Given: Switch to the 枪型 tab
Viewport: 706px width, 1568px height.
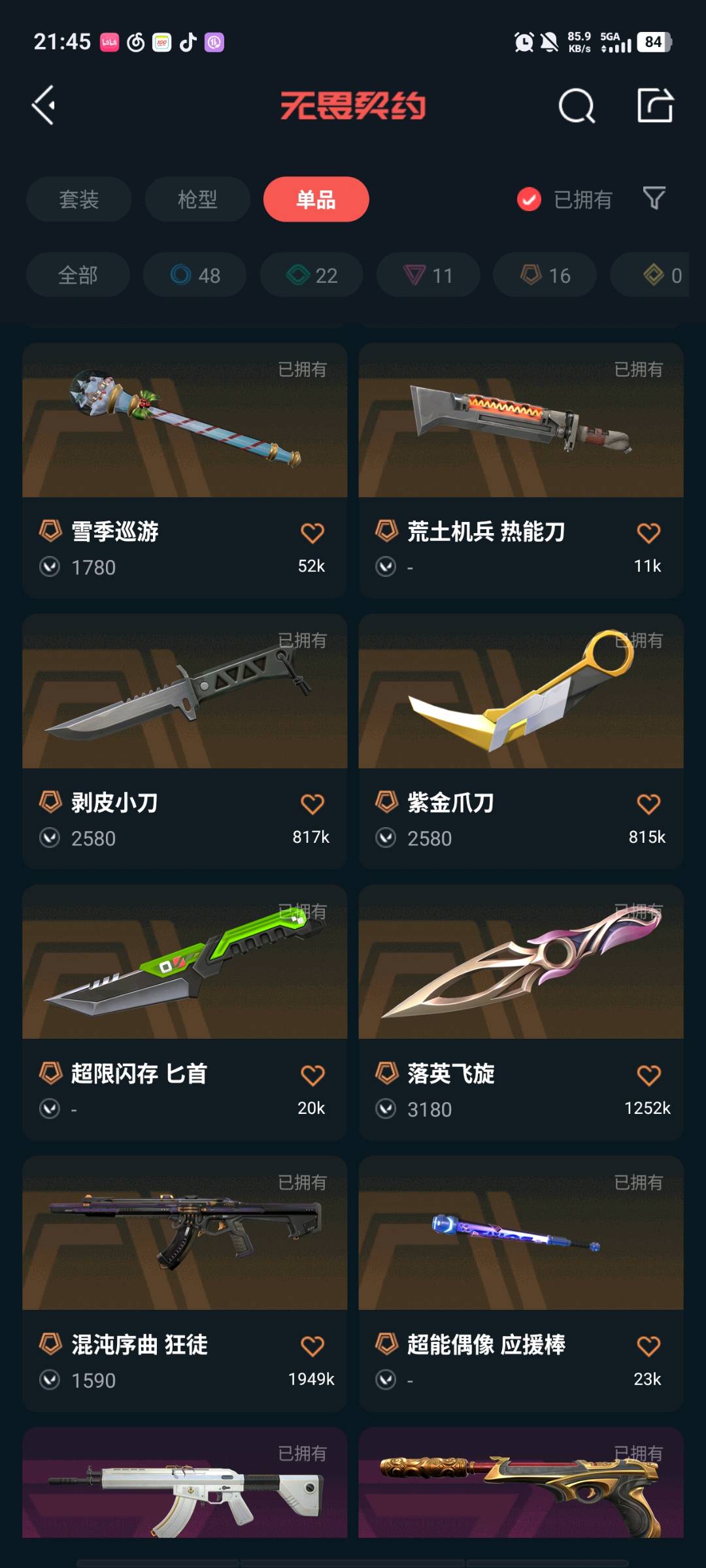Looking at the screenshot, I should coord(197,199).
